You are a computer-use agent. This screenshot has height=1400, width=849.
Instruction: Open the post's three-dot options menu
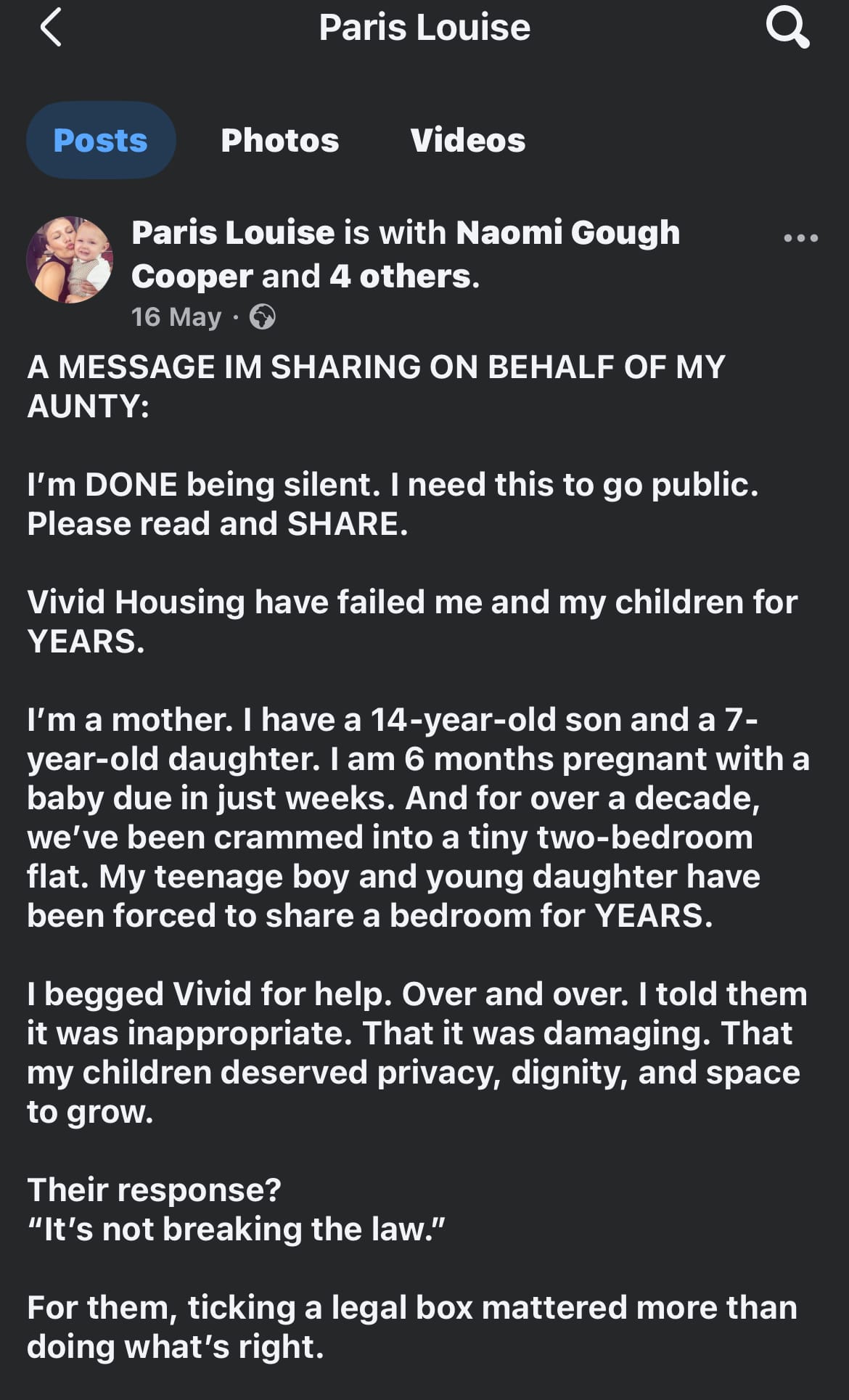tap(801, 237)
